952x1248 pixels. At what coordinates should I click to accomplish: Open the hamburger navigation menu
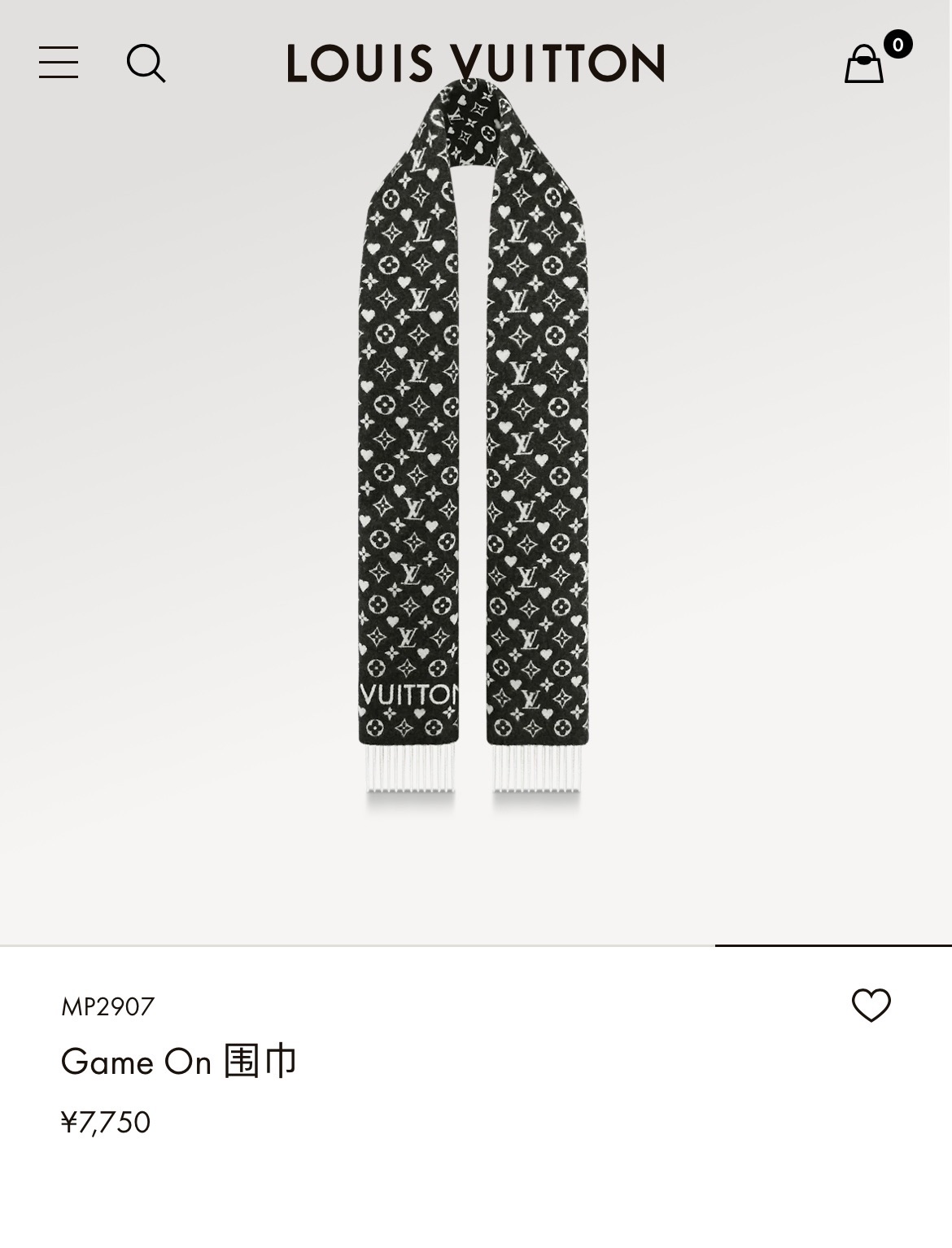(59, 63)
